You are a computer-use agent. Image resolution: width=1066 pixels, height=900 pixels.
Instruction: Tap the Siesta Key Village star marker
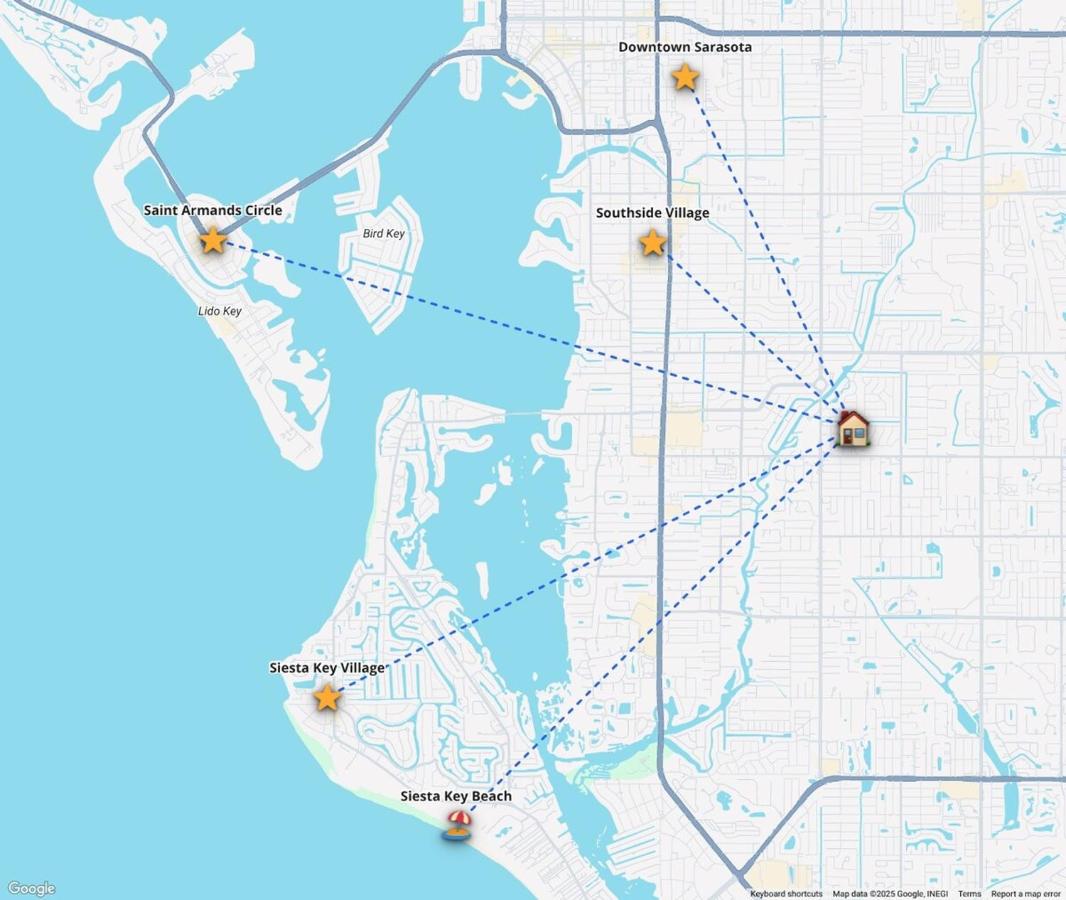[x=327, y=698]
